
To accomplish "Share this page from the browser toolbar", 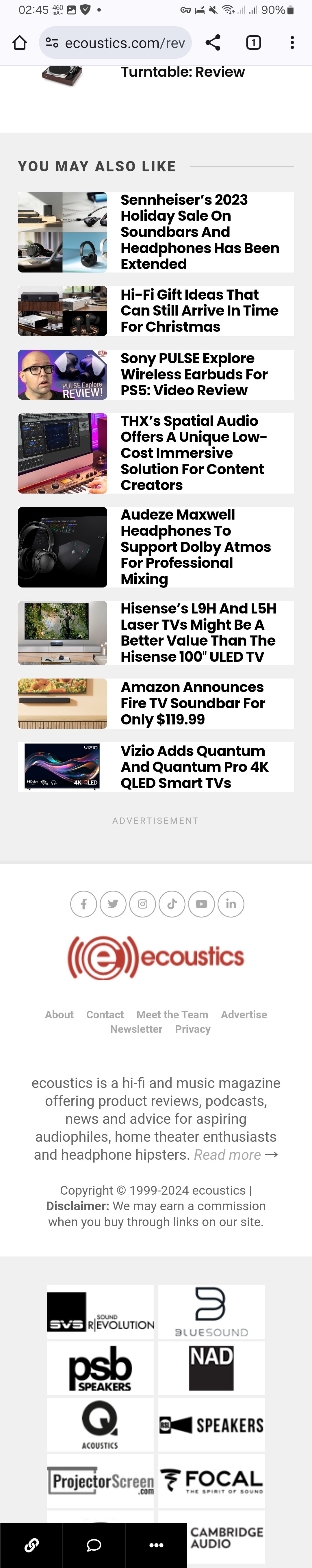I will click(212, 42).
